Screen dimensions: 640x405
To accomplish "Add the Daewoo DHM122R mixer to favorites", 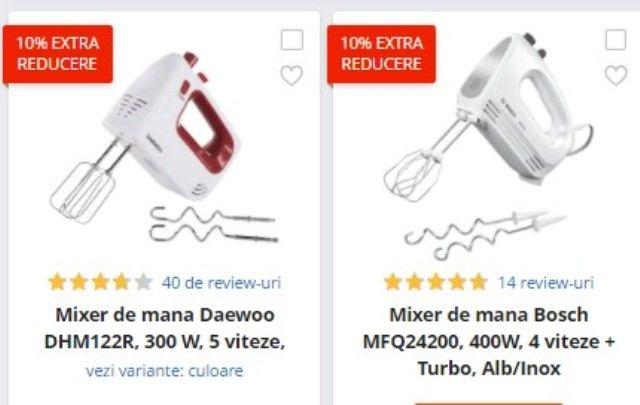I will [291, 75].
